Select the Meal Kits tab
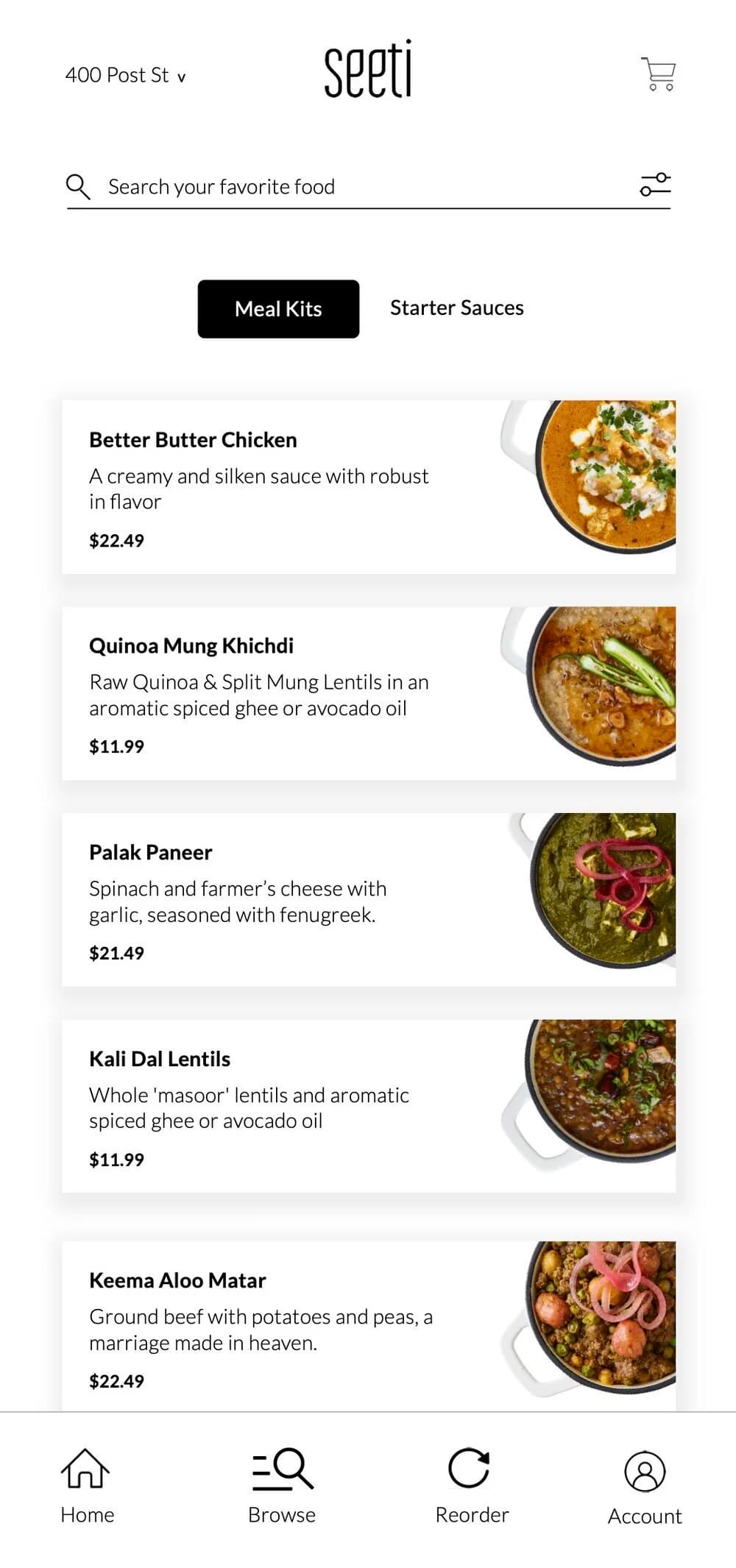 278,309
